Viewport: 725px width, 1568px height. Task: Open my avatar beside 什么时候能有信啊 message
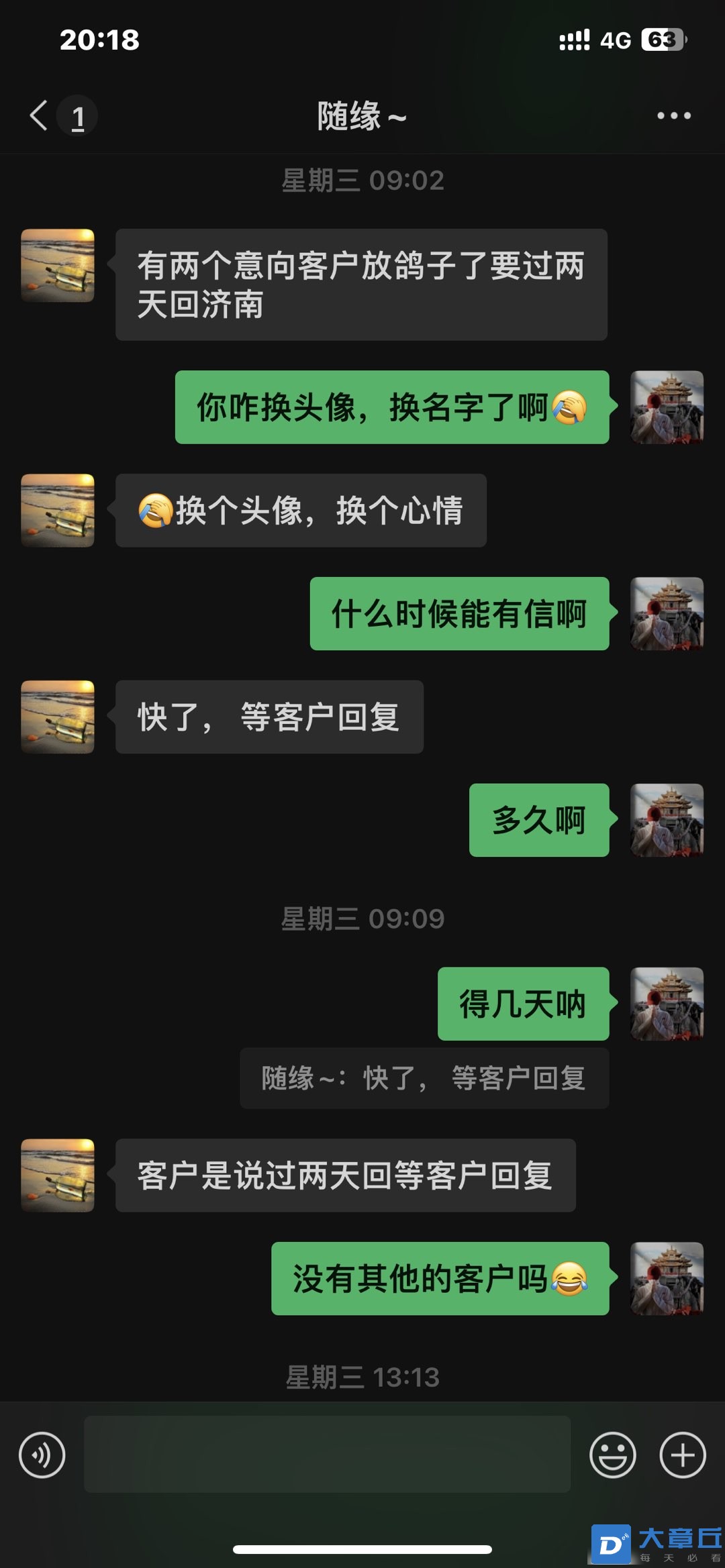pyautogui.click(x=667, y=613)
